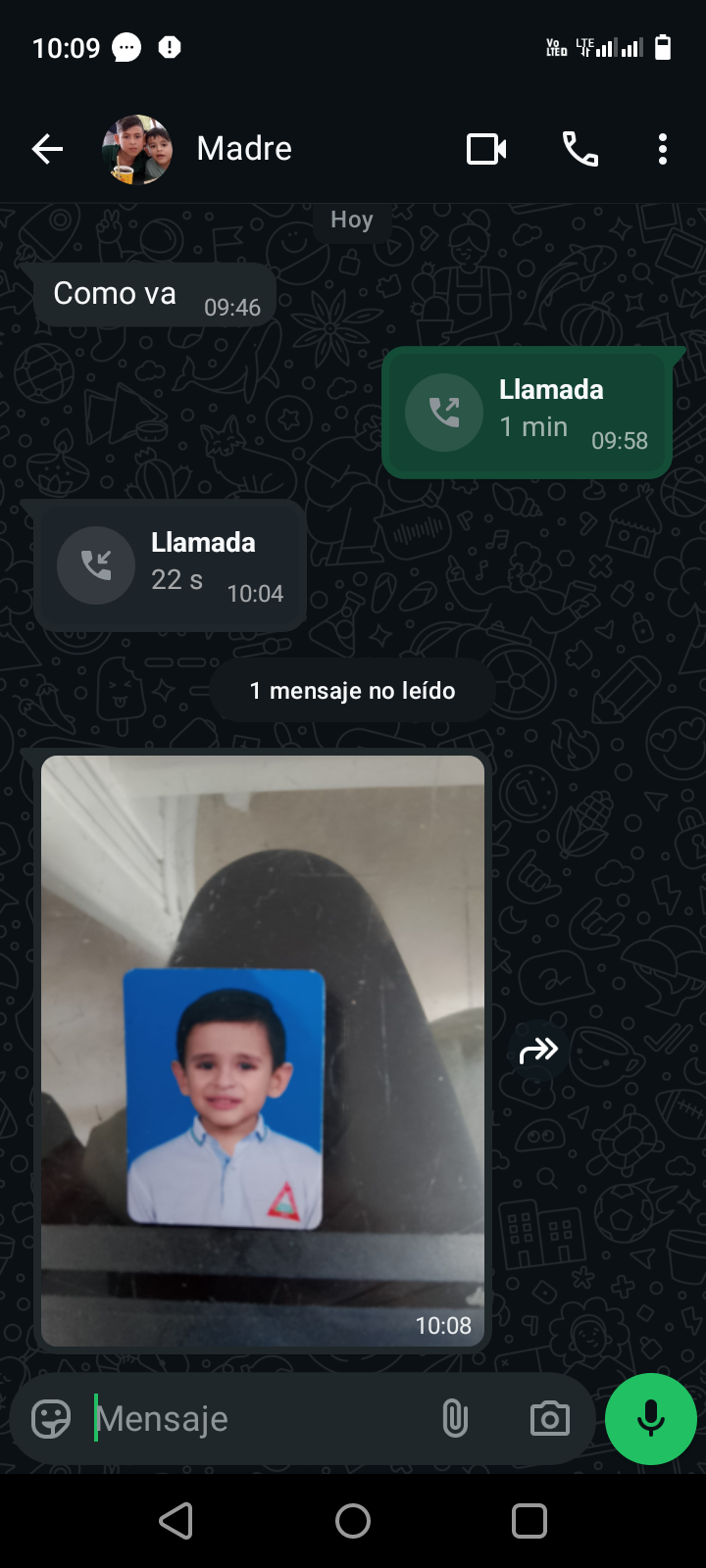Screen dimensions: 706x1568
Task: Tap the incoming 22 s call entry
Action: click(171, 565)
